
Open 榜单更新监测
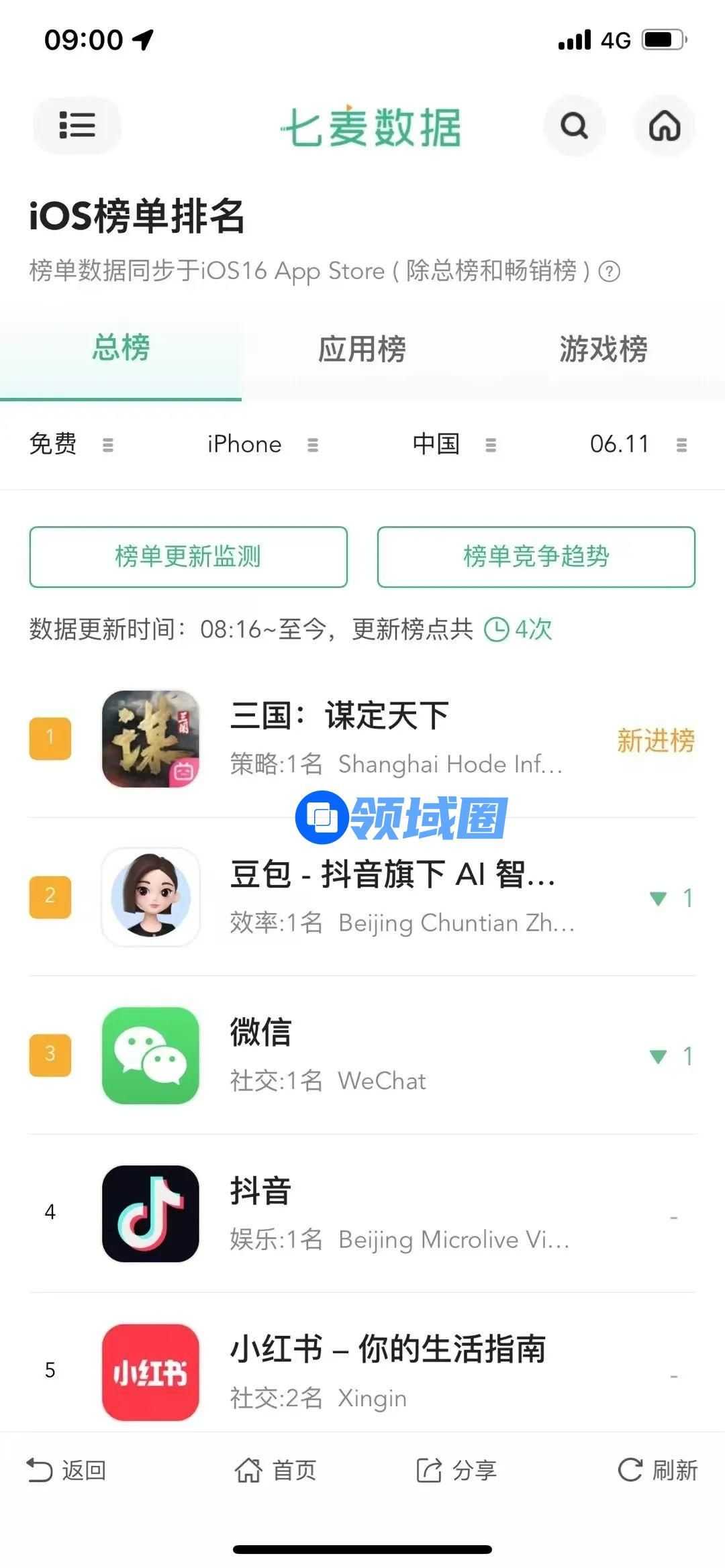point(188,557)
